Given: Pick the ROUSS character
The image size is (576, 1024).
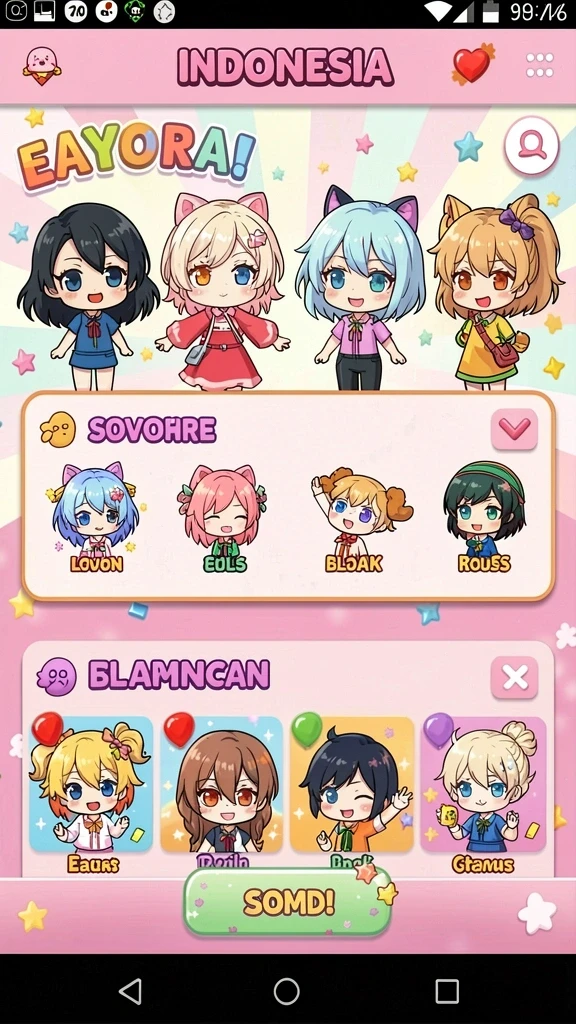Looking at the screenshot, I should click(x=484, y=517).
